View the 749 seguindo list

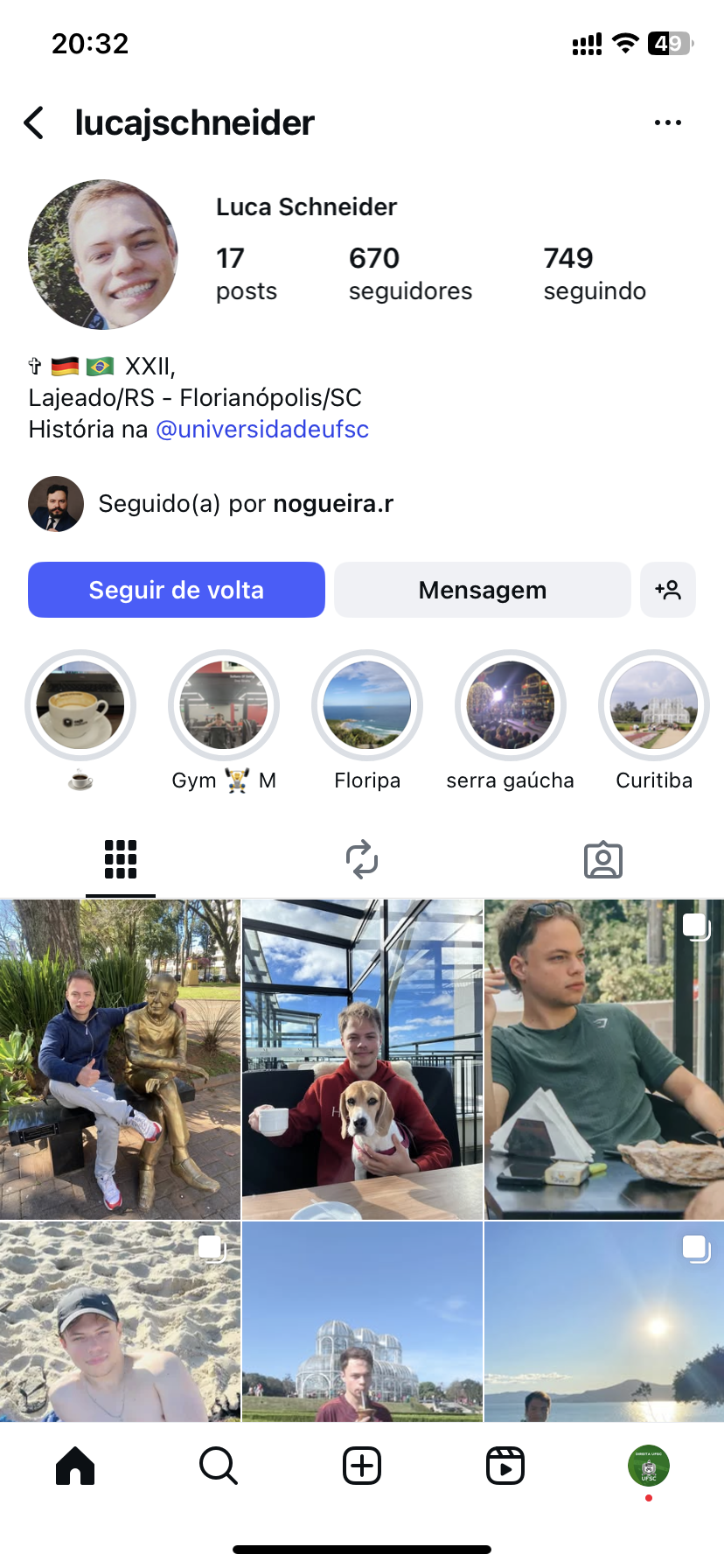595,273
